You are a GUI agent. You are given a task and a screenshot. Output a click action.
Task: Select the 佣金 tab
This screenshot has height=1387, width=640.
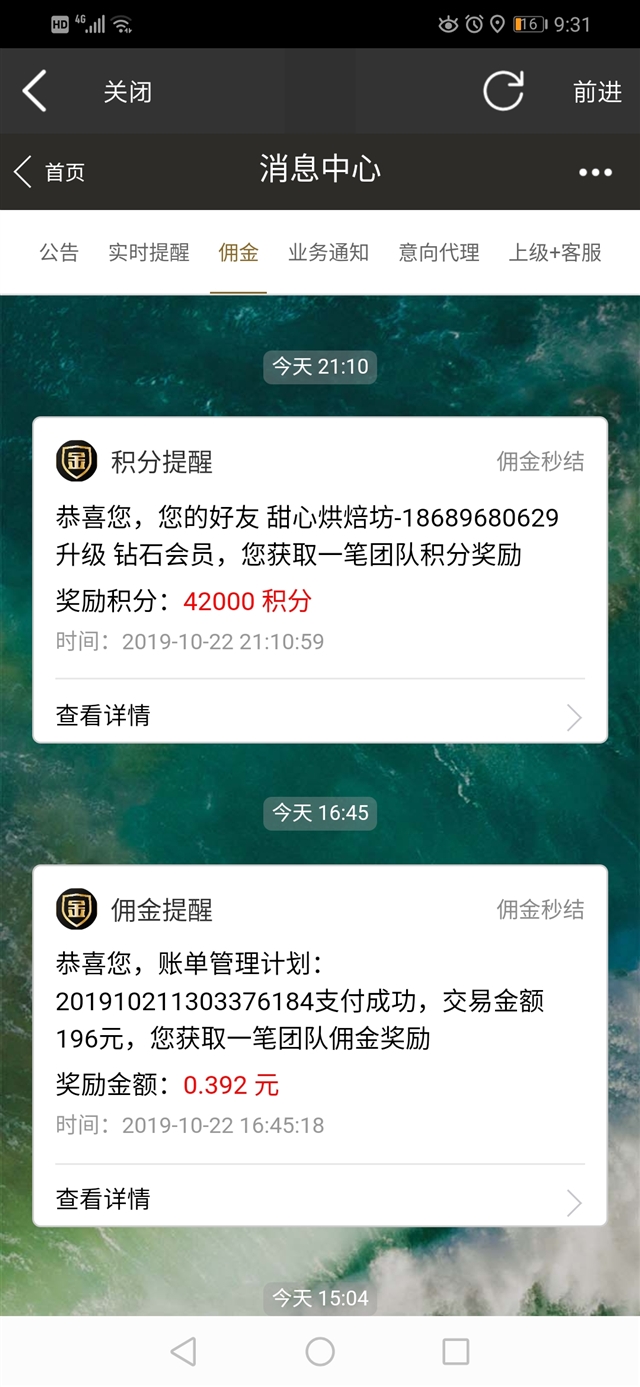tap(238, 253)
